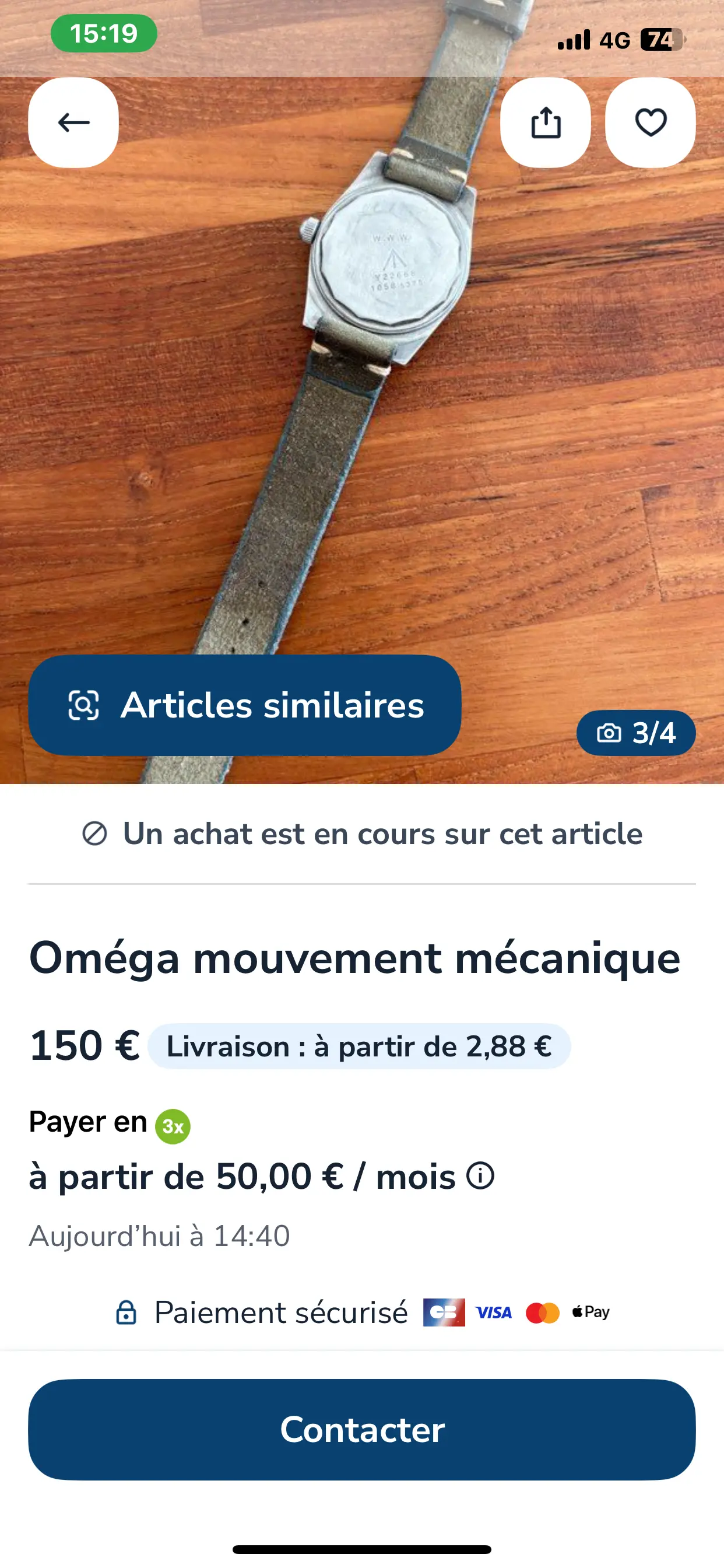Find Articles similaires

tap(245, 705)
